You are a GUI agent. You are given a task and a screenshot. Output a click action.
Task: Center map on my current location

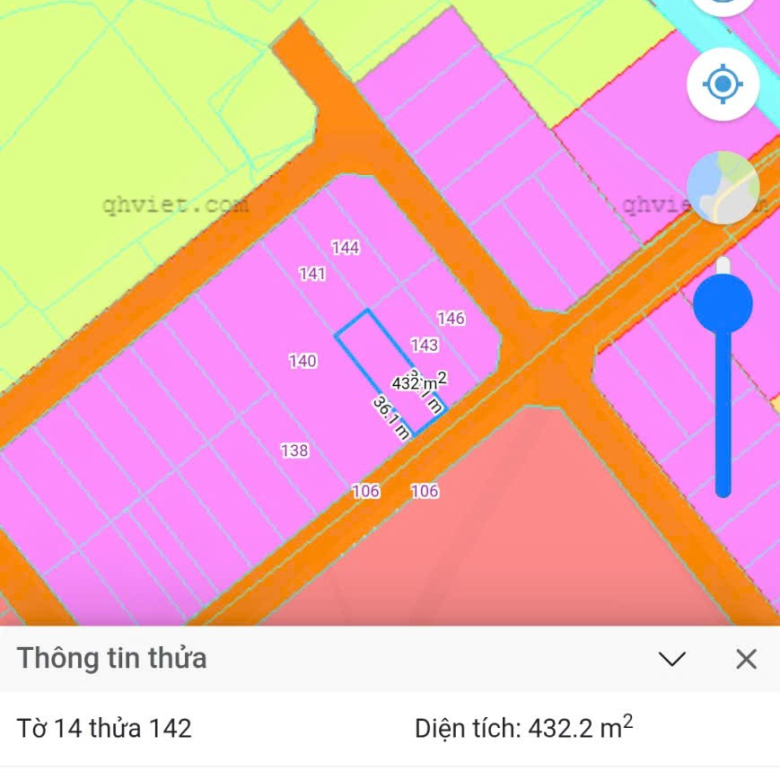pyautogui.click(x=723, y=84)
